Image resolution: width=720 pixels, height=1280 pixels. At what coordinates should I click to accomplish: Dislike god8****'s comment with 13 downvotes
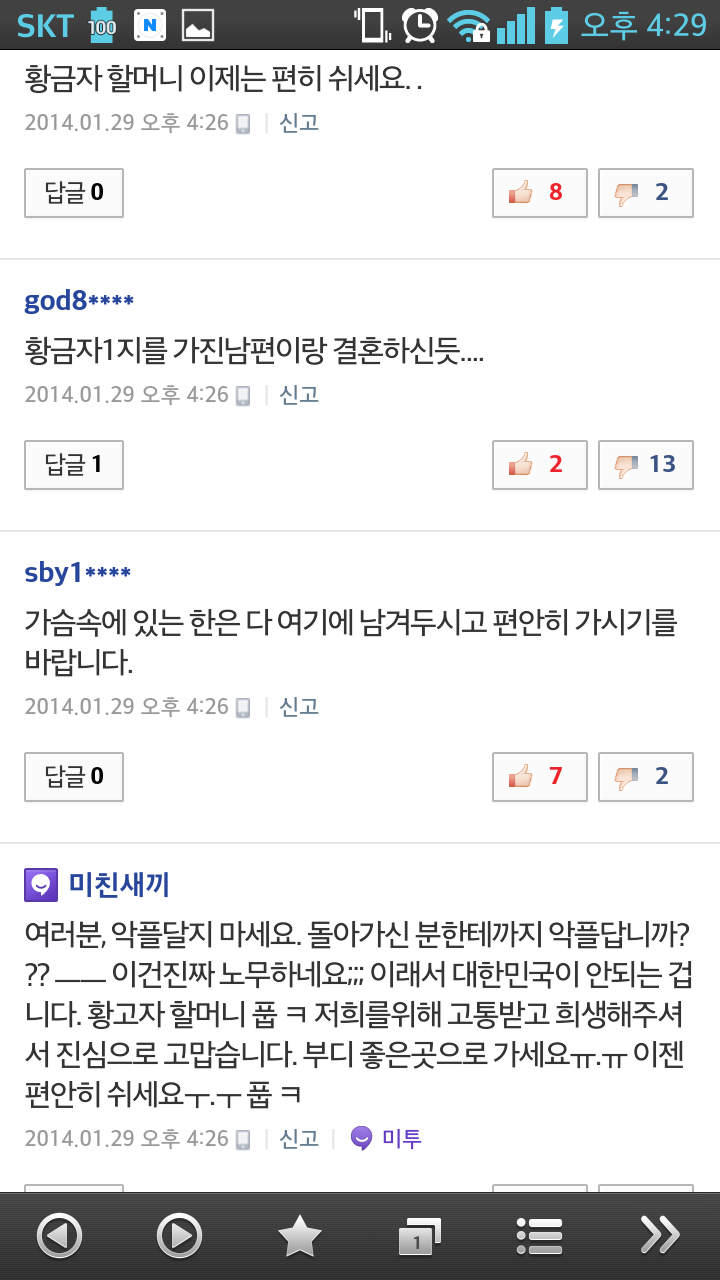(645, 464)
